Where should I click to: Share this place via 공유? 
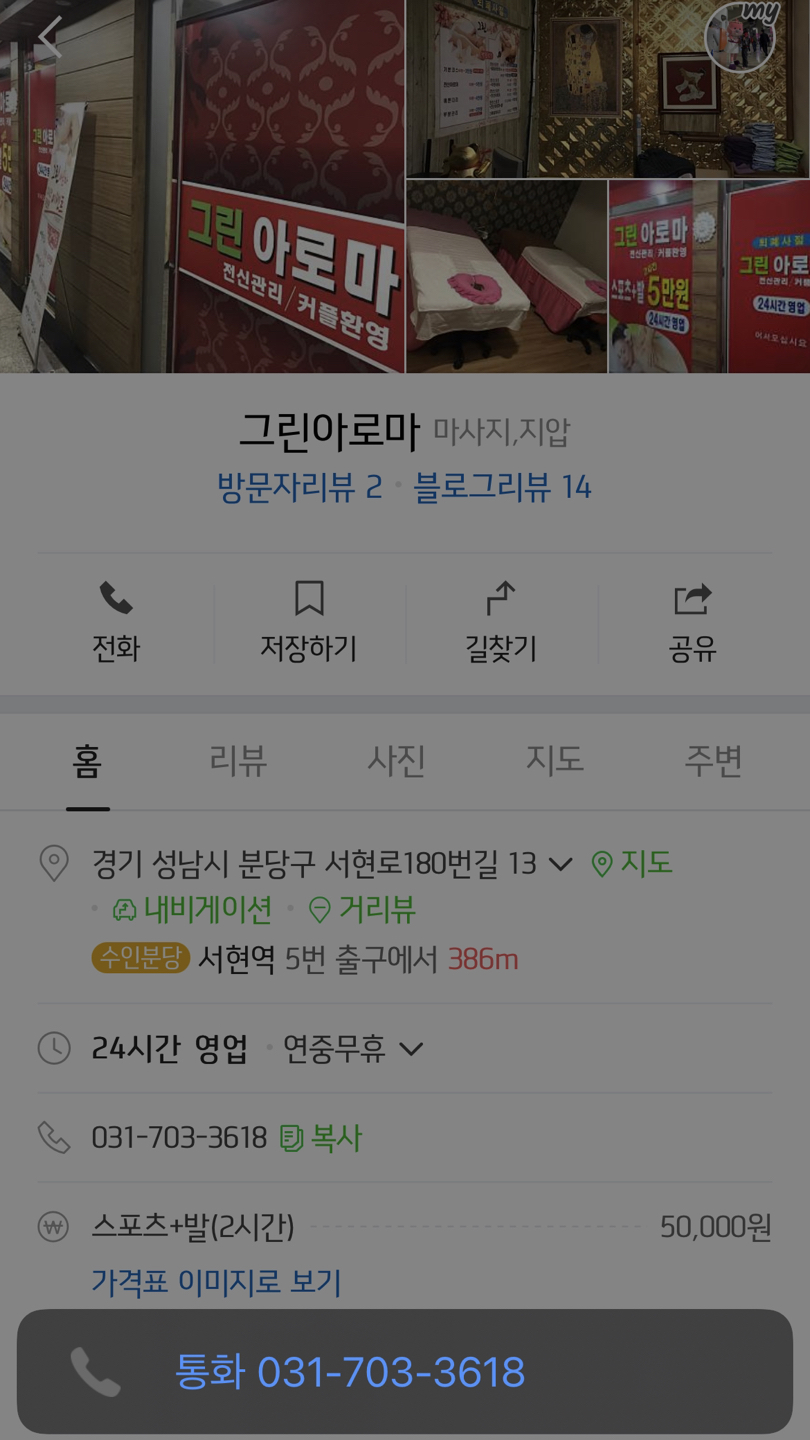tap(692, 622)
